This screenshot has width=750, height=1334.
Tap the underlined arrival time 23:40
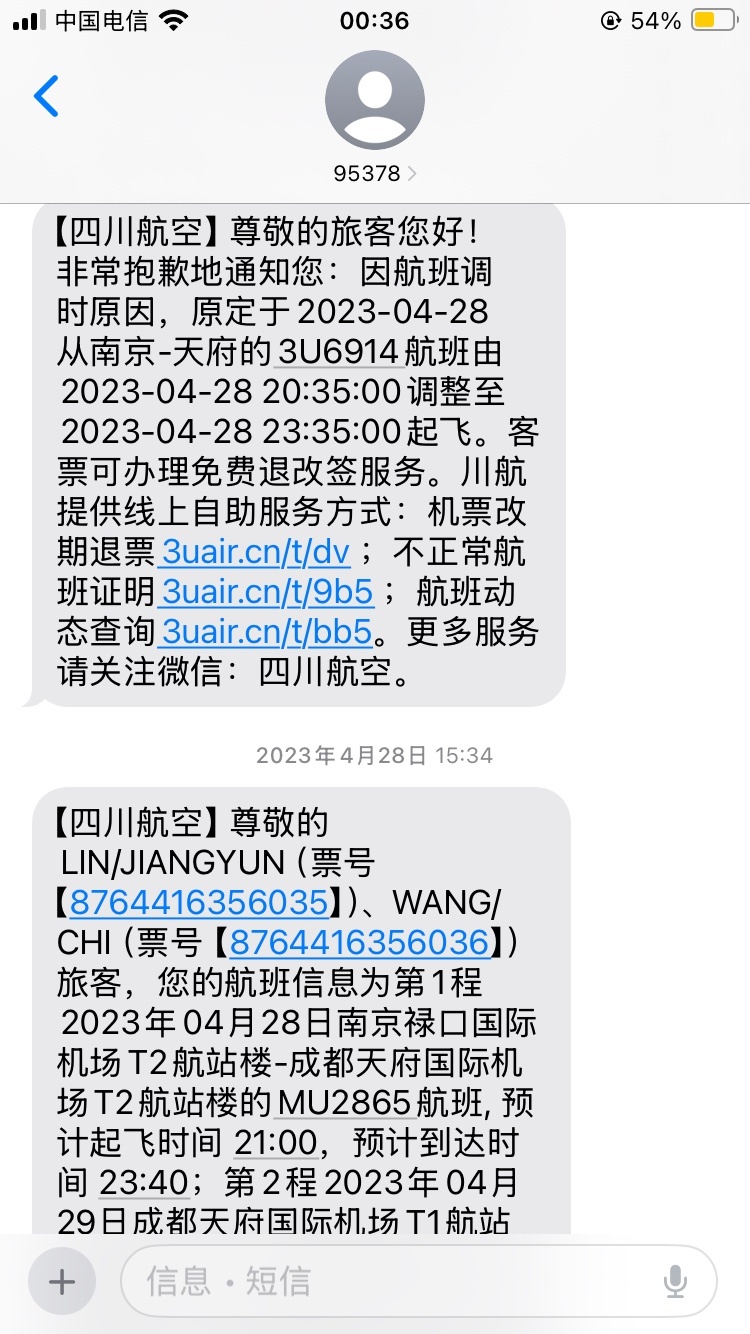pos(144,1183)
